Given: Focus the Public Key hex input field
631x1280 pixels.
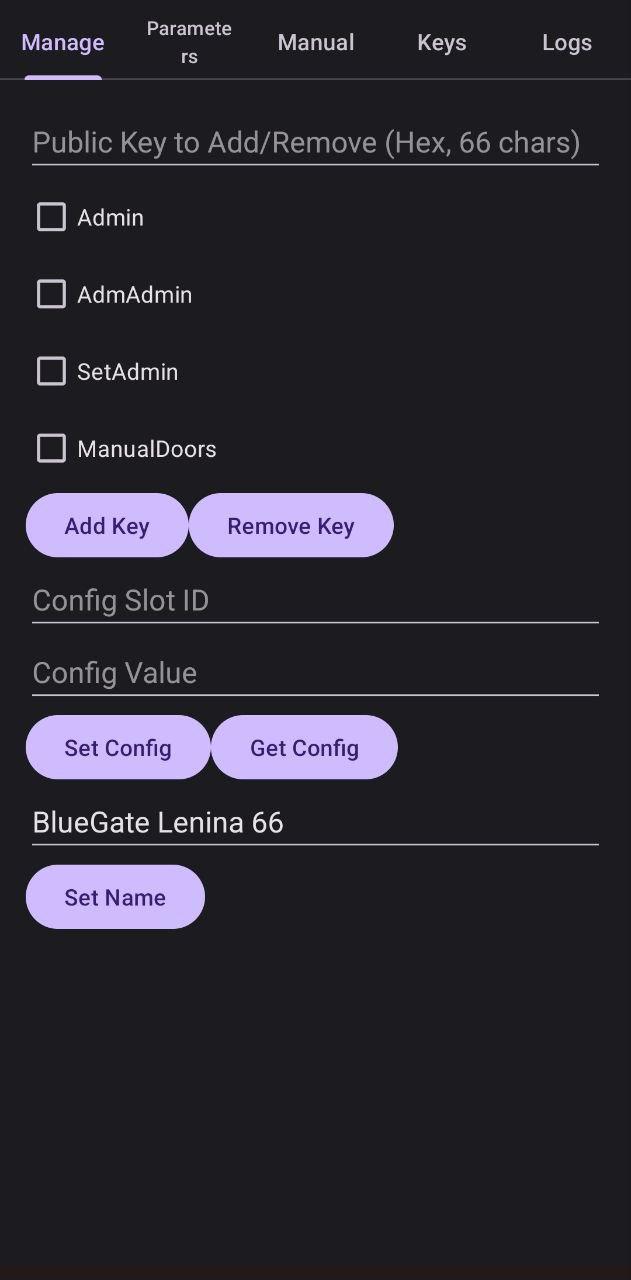Looking at the screenshot, I should coord(315,143).
